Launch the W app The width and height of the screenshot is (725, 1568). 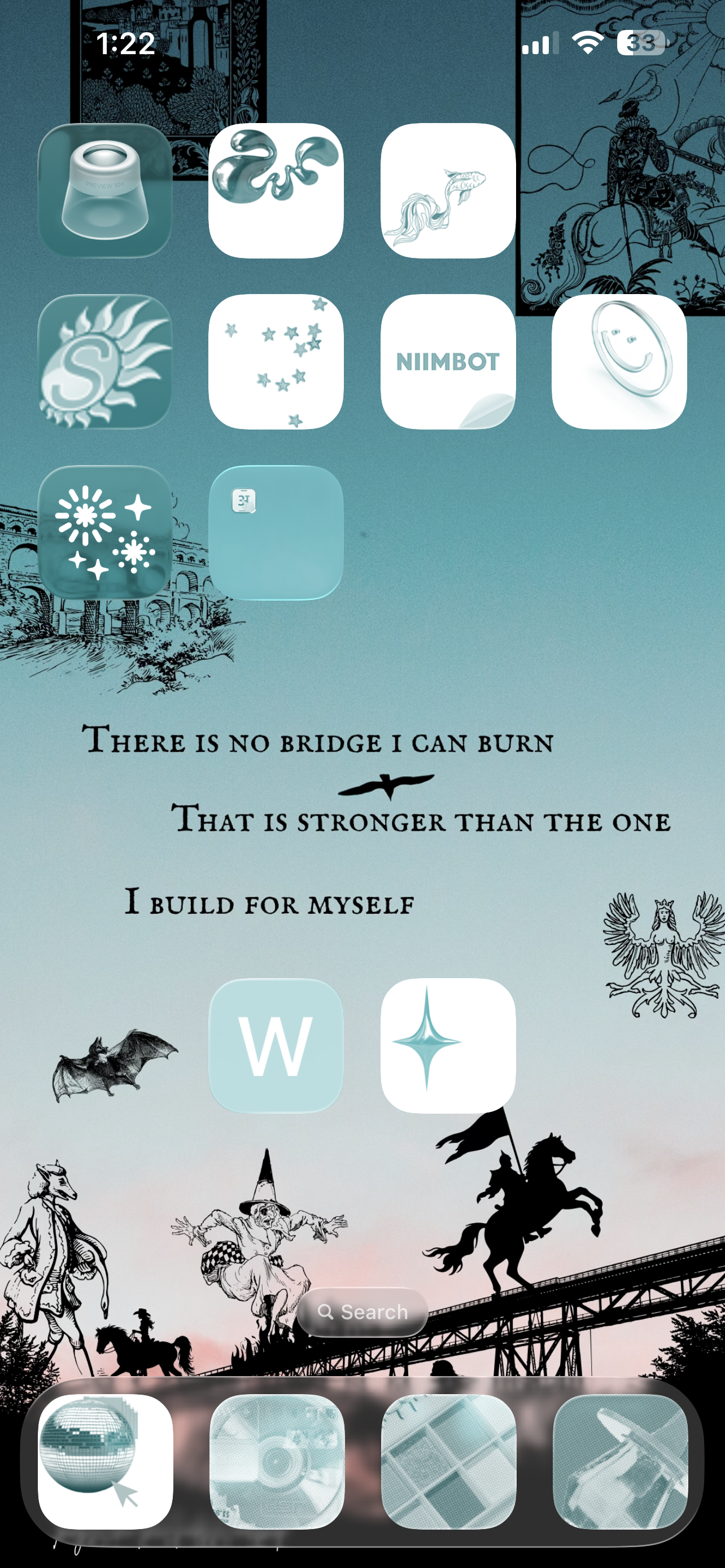pos(276,1045)
